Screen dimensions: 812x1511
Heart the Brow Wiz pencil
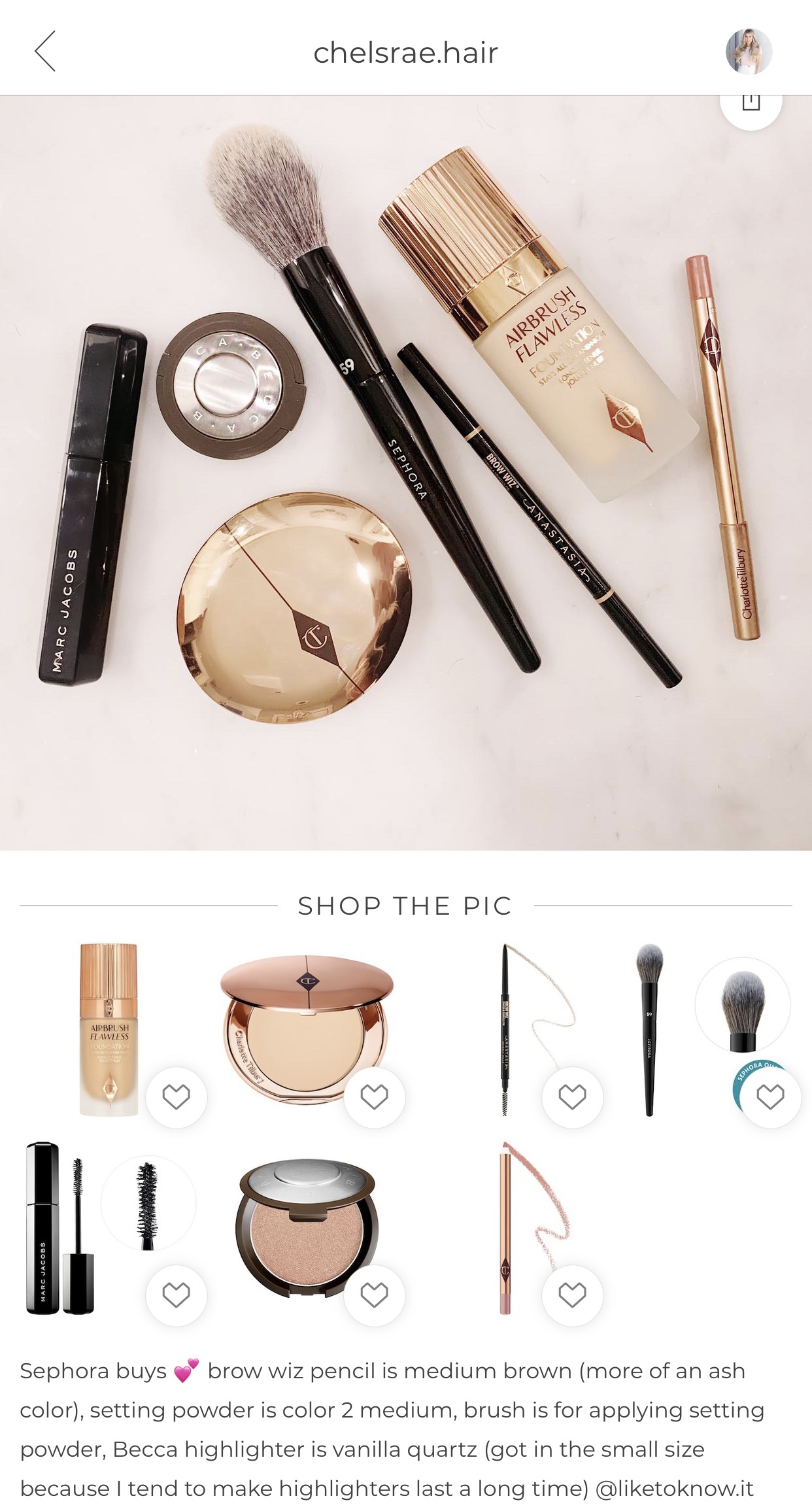(x=572, y=1096)
